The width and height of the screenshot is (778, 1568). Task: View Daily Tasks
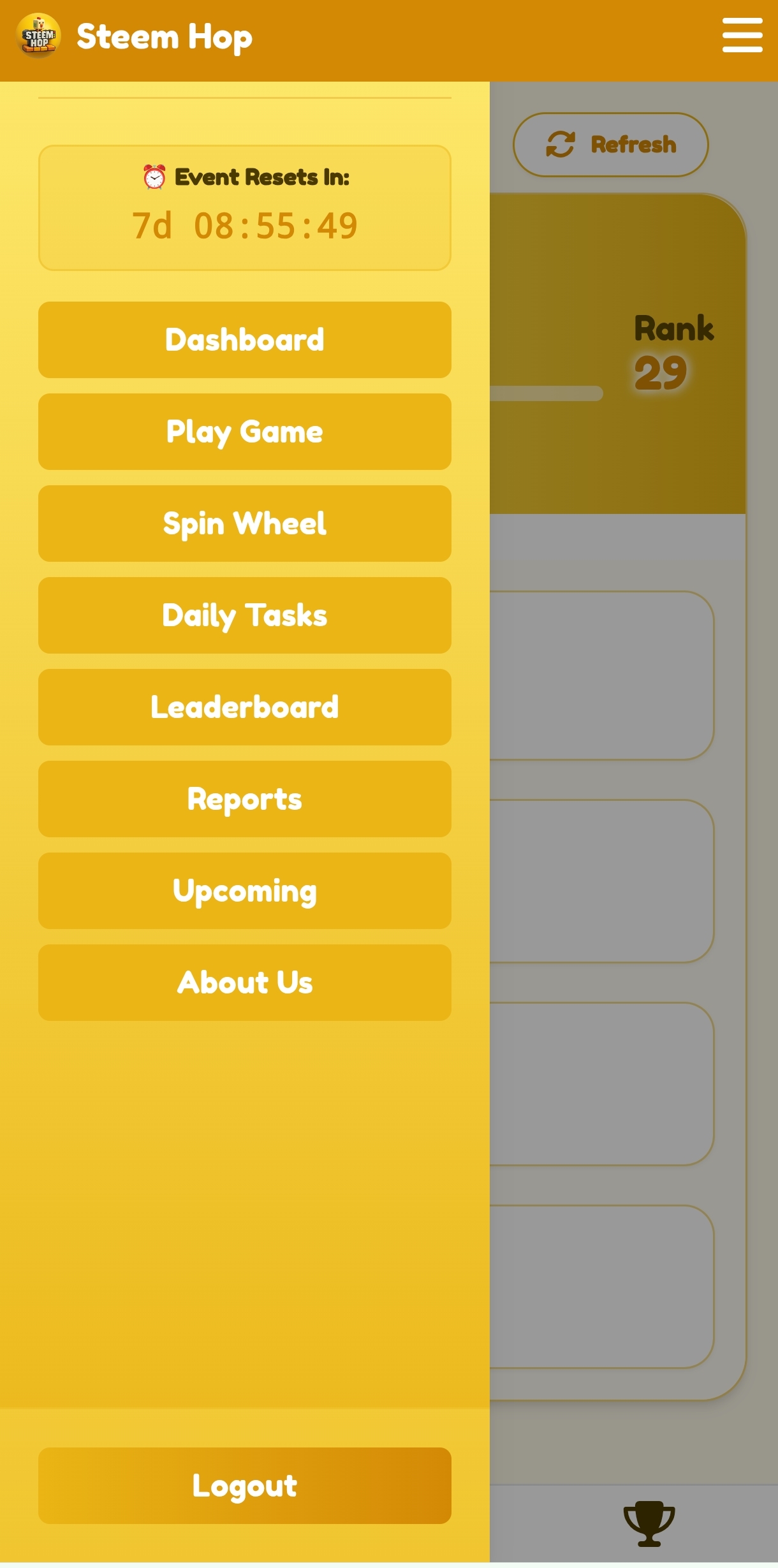[x=245, y=615]
